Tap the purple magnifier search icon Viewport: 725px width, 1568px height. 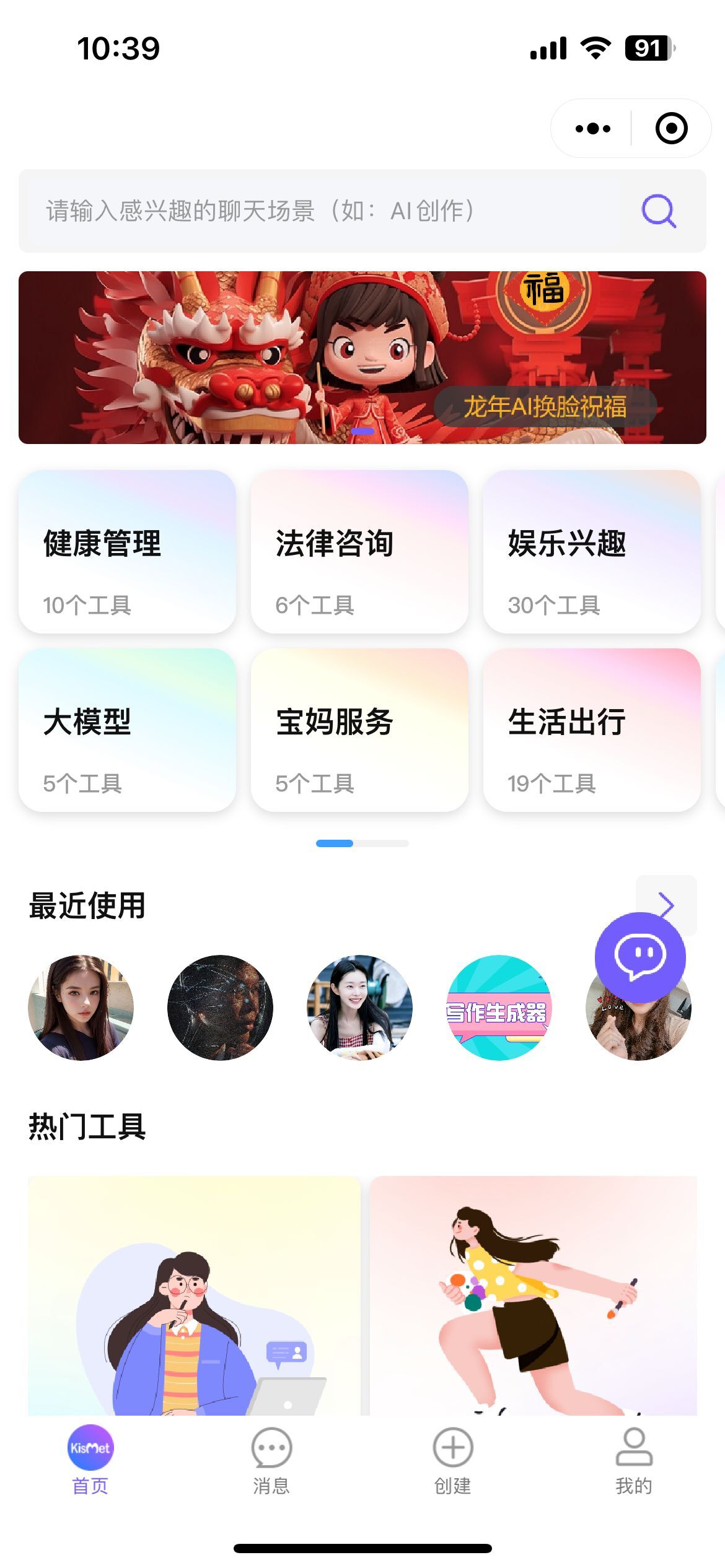tap(658, 211)
